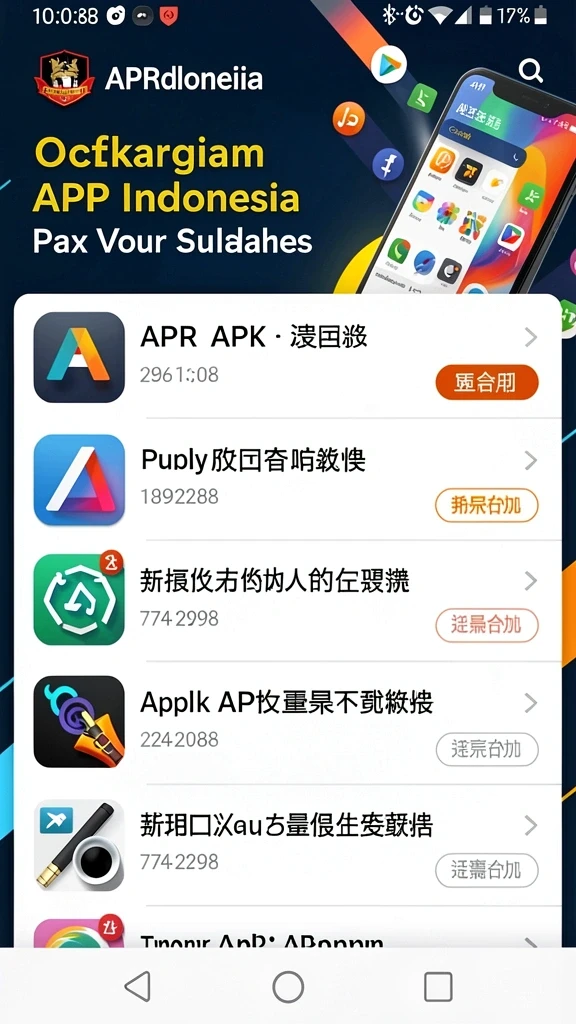This screenshot has height=1024, width=576.
Task: Open the search magnifier icon
Action: click(x=530, y=71)
